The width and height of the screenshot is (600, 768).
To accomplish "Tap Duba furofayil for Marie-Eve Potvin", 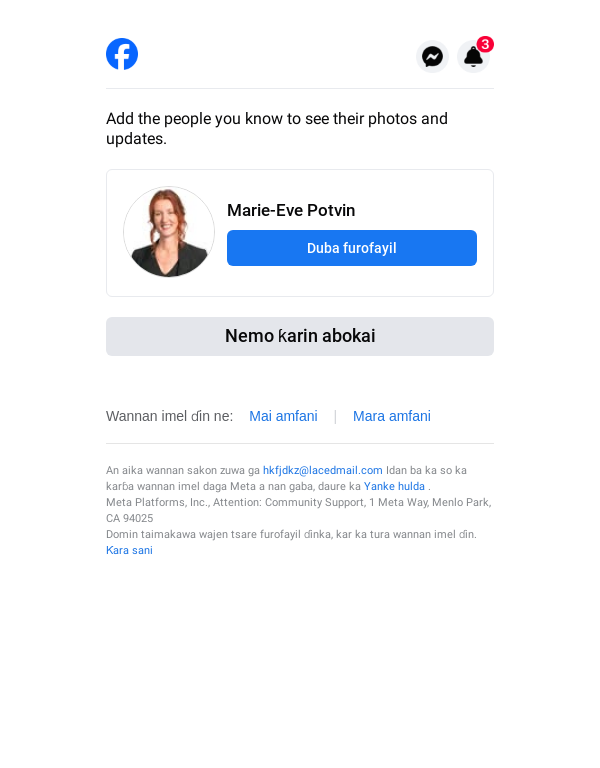I will [x=351, y=248].
